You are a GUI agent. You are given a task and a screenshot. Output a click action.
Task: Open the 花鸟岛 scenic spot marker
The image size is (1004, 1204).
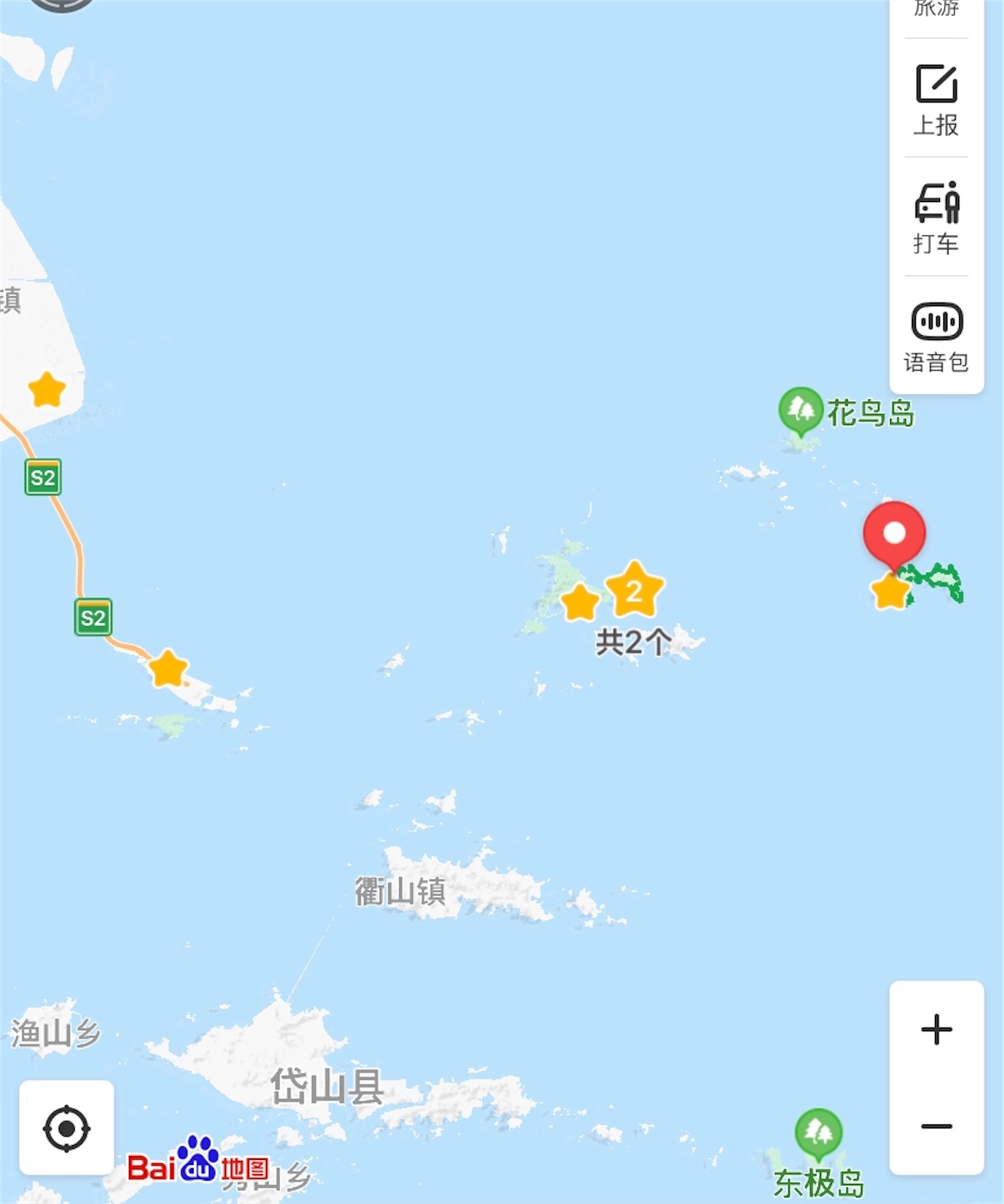pyautogui.click(x=800, y=411)
